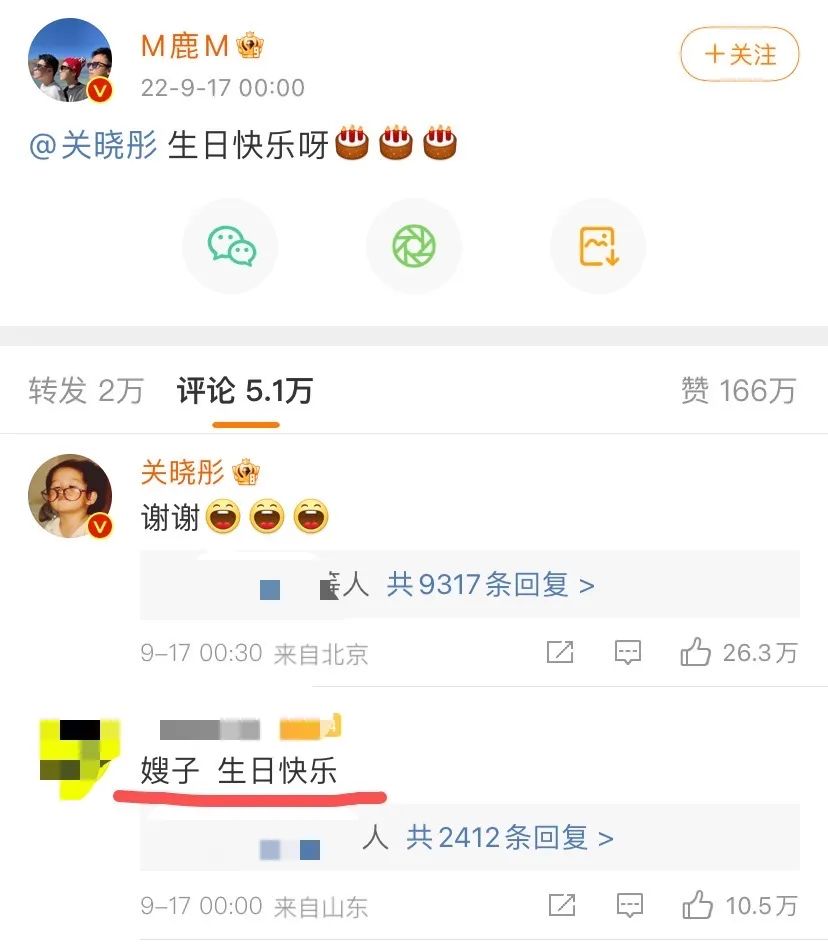Repost the 嫂子 生日快乐 comment
828x950 pixels.
pyautogui.click(x=562, y=906)
